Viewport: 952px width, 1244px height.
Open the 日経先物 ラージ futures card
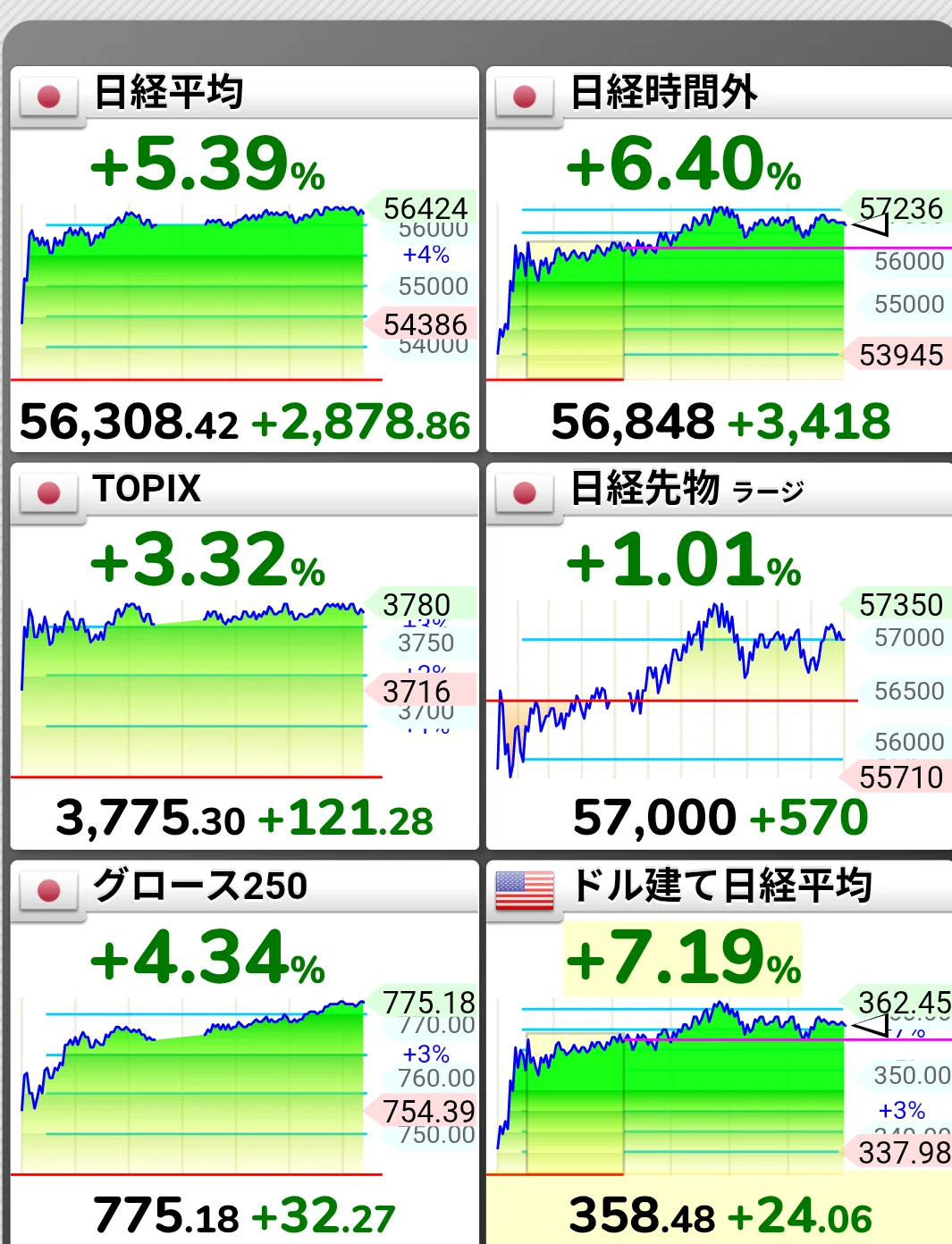[x=719, y=656]
